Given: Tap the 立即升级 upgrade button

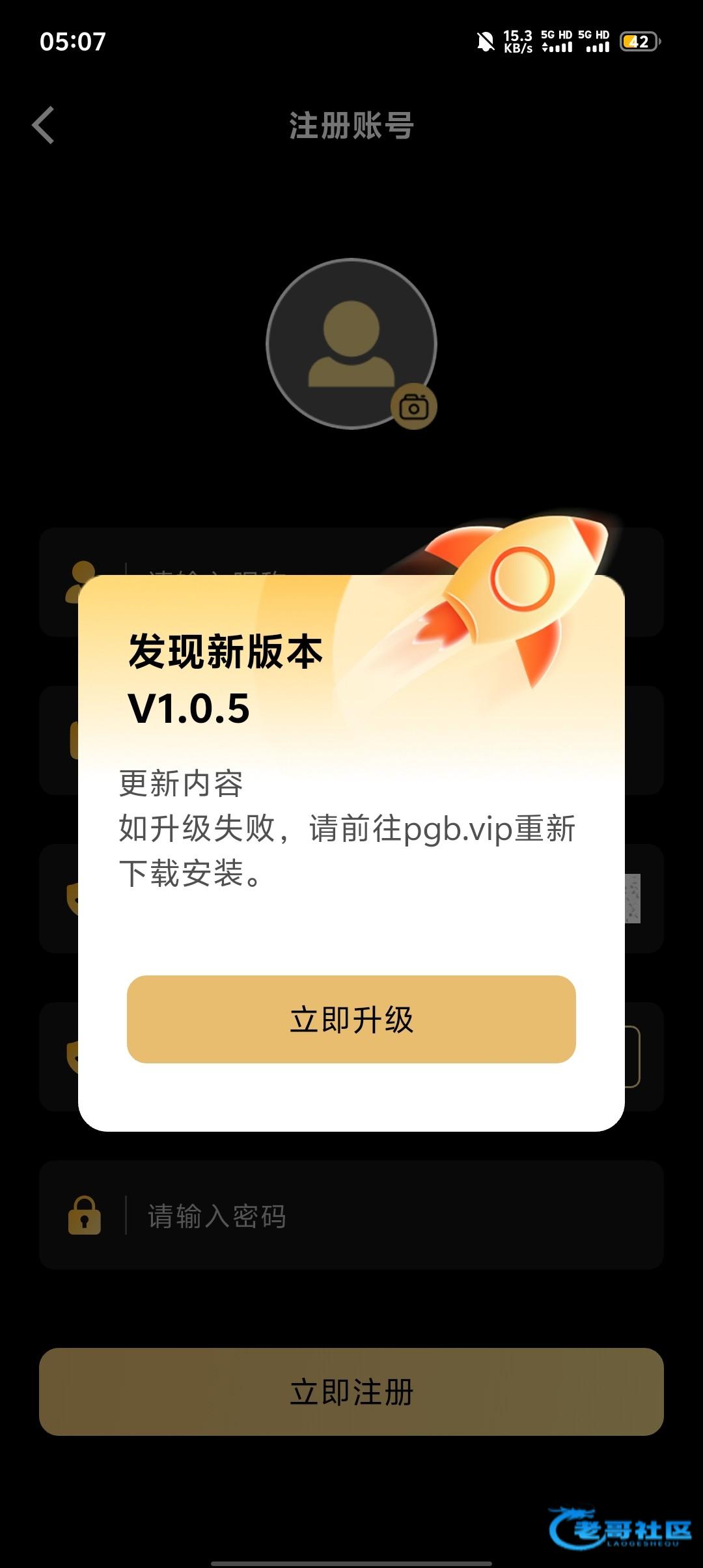Looking at the screenshot, I should 351,1019.
